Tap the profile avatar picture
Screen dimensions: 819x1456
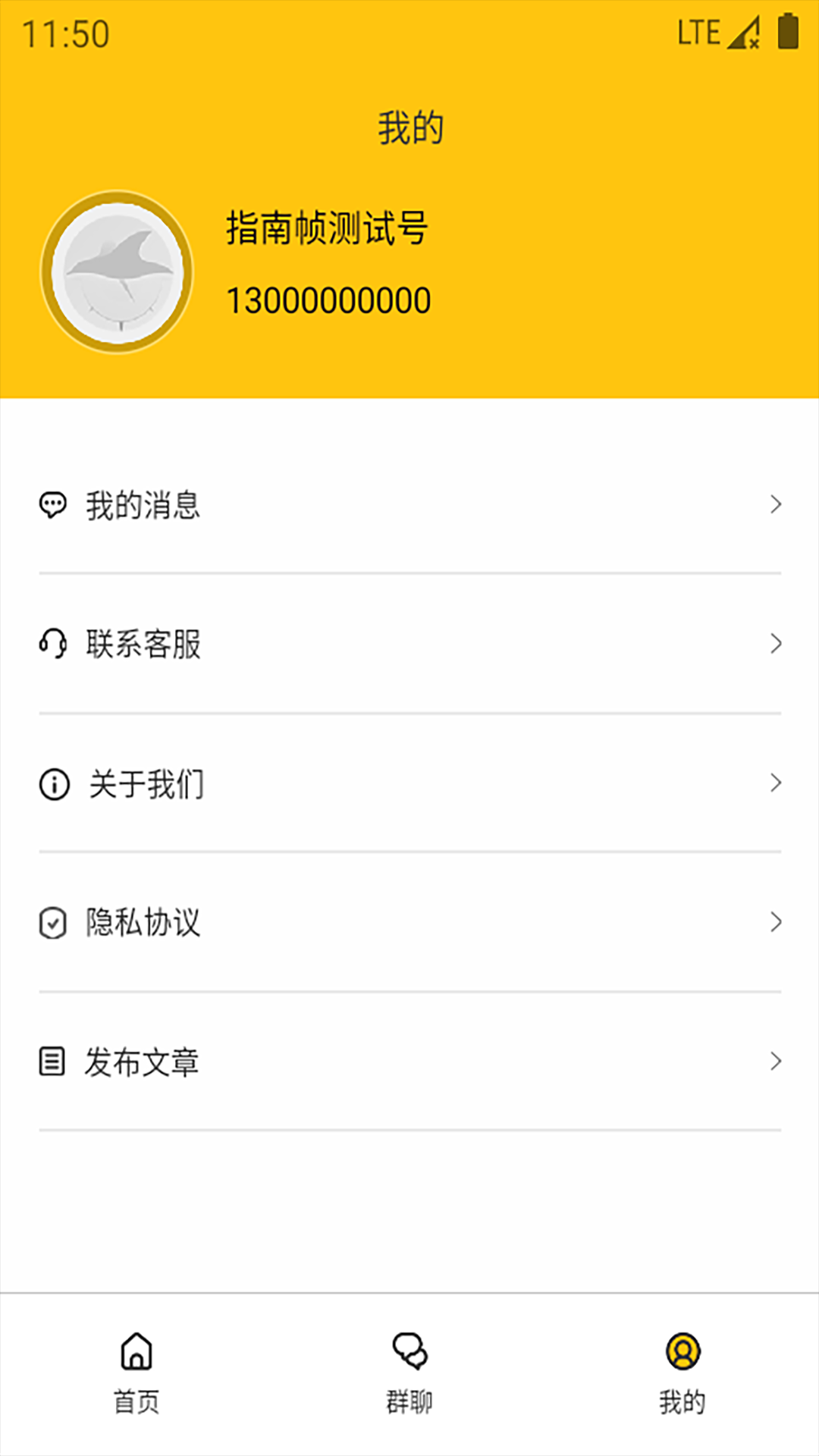click(x=117, y=271)
